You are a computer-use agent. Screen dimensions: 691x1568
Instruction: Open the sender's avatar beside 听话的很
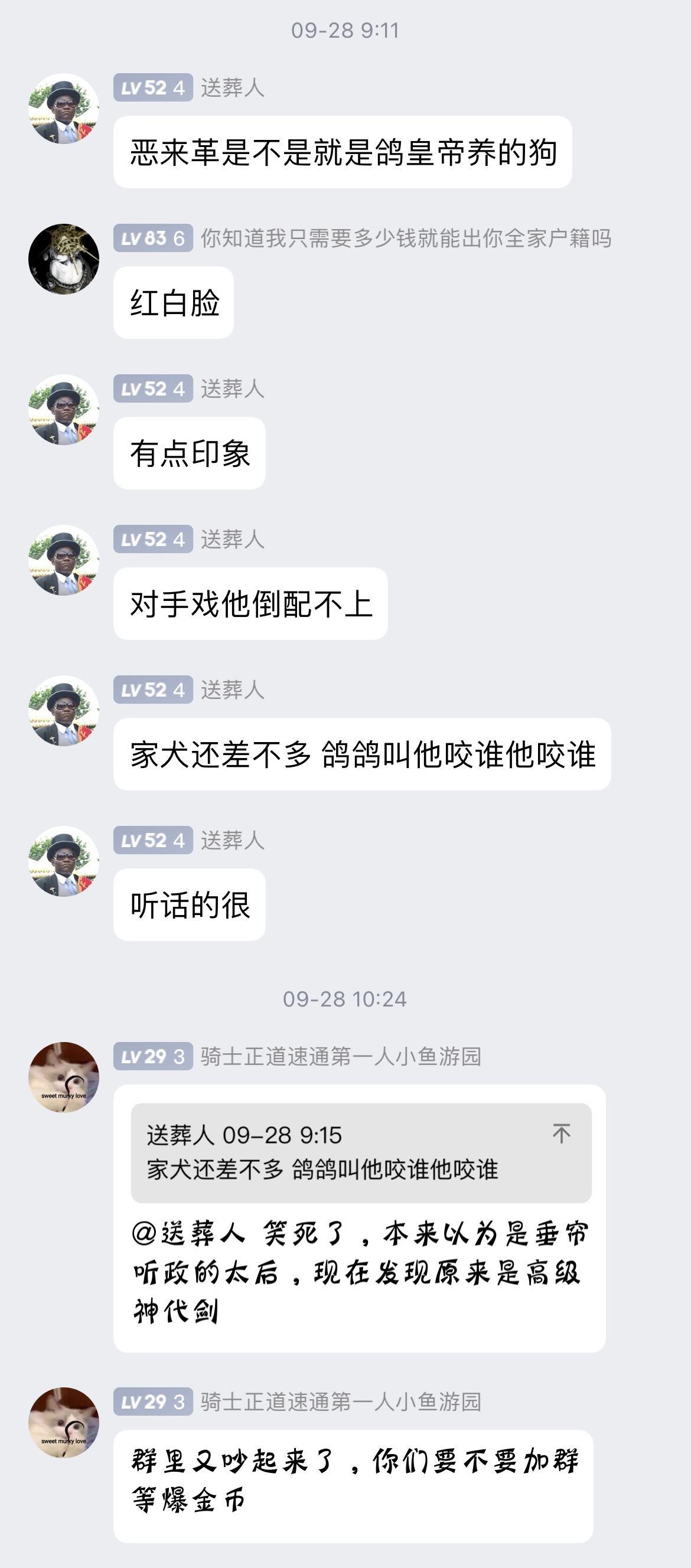[64, 861]
